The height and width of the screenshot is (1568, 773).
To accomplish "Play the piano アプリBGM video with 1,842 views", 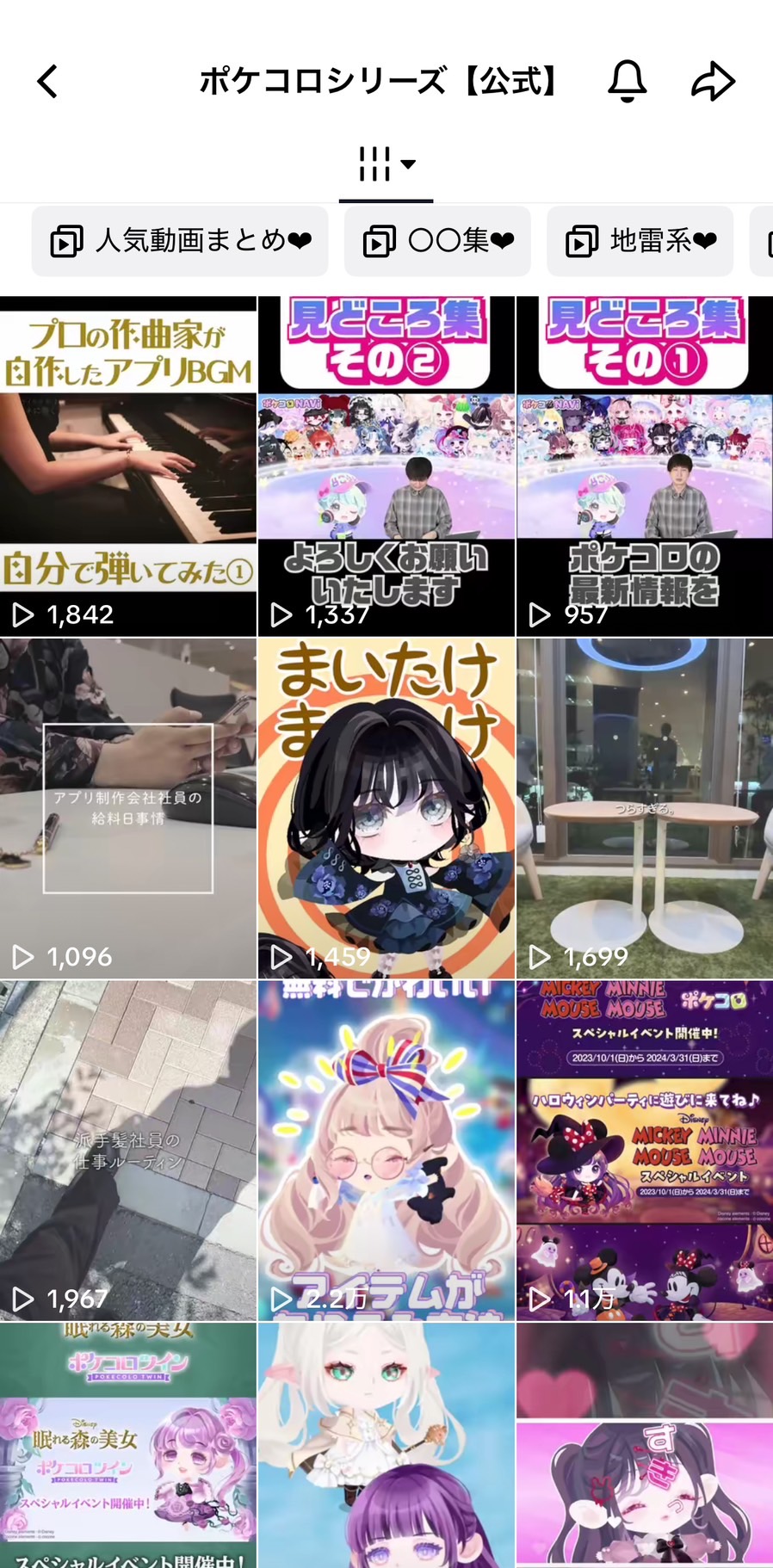I will pos(128,466).
